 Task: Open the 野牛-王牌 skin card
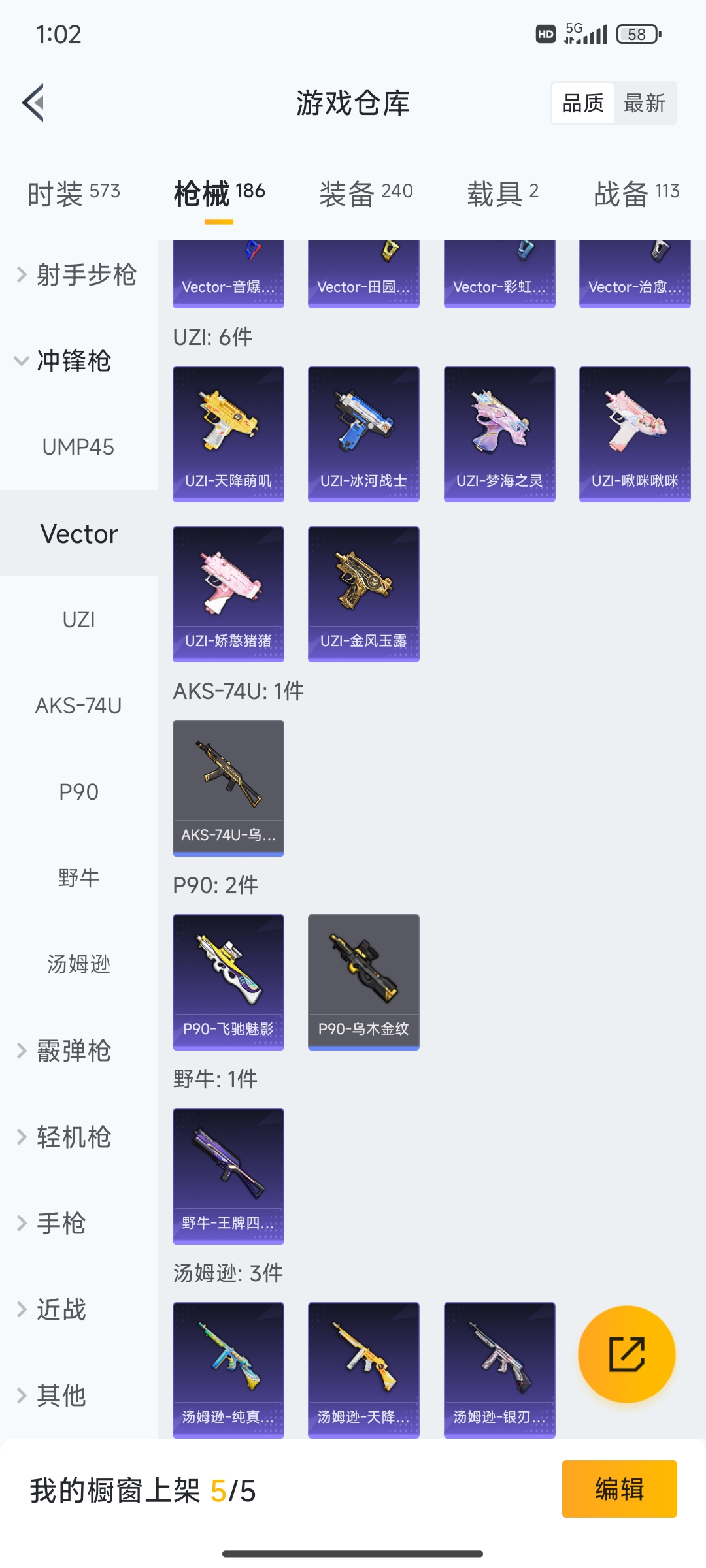(228, 1176)
